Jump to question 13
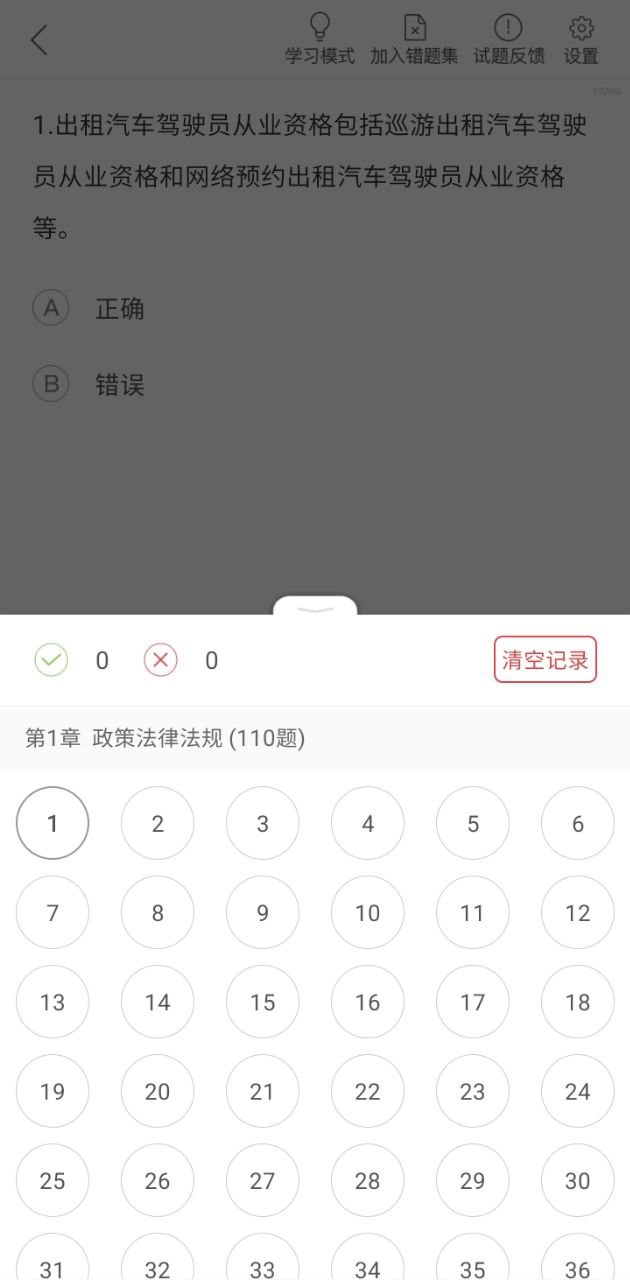Viewport: 630px width, 1280px height. 53,1002
